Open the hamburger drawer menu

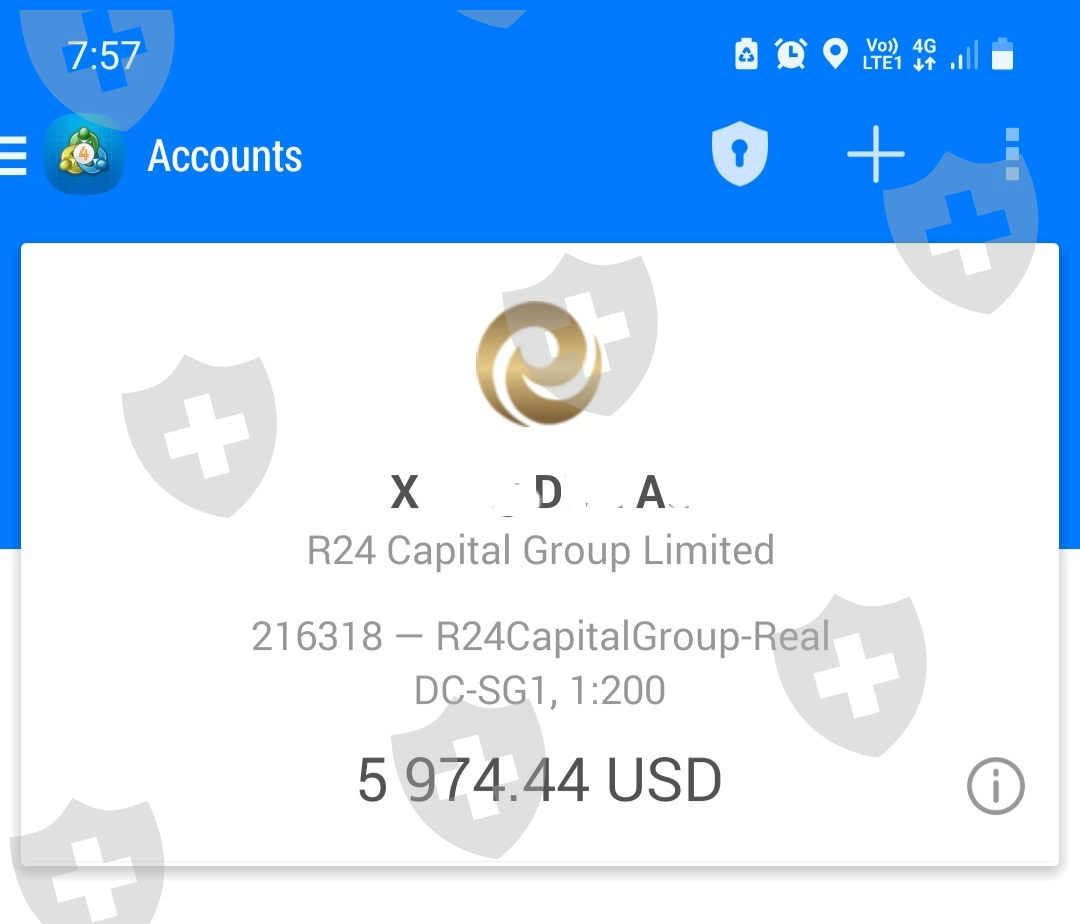(13, 156)
